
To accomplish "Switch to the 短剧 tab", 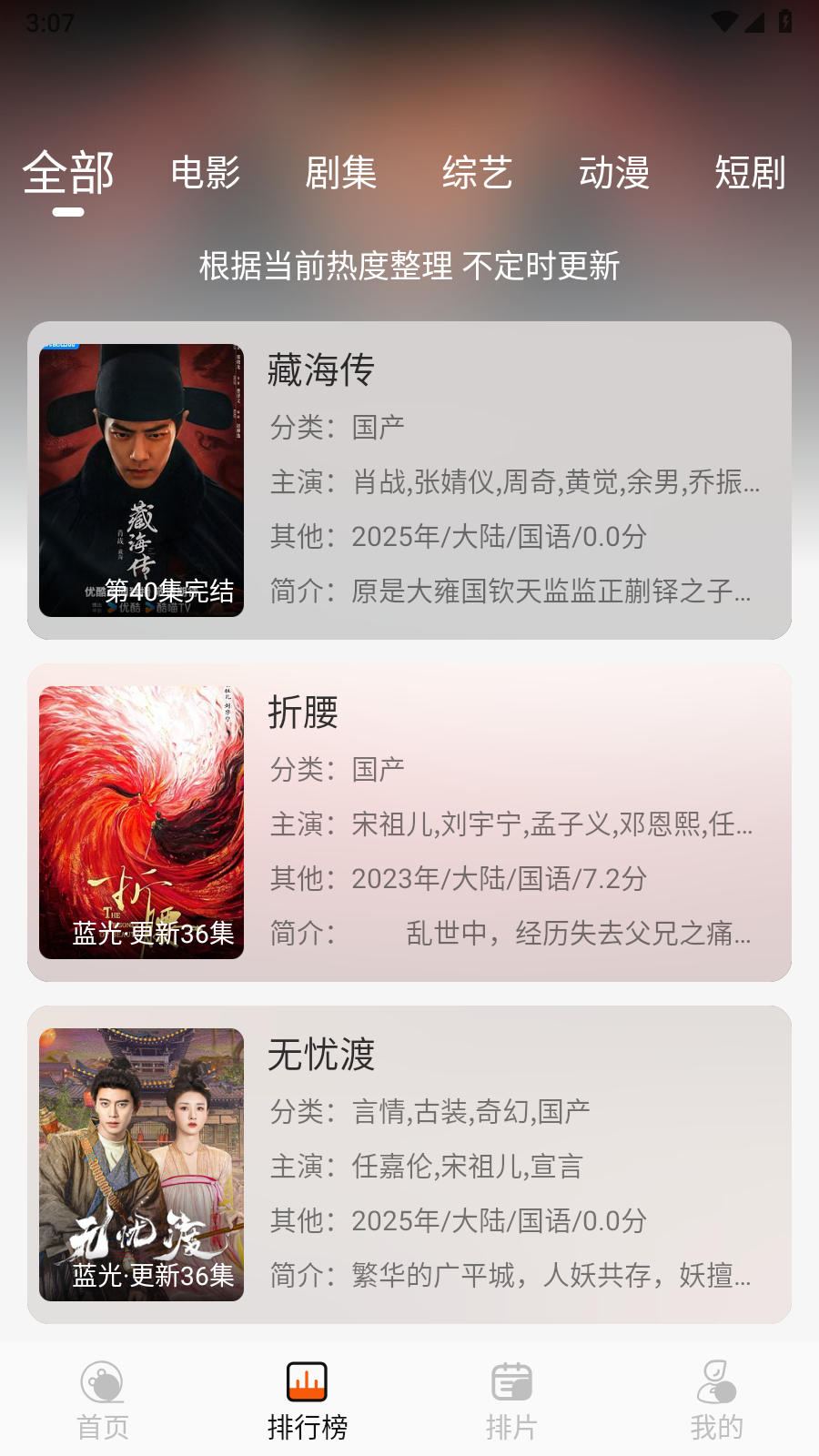I will 750,173.
